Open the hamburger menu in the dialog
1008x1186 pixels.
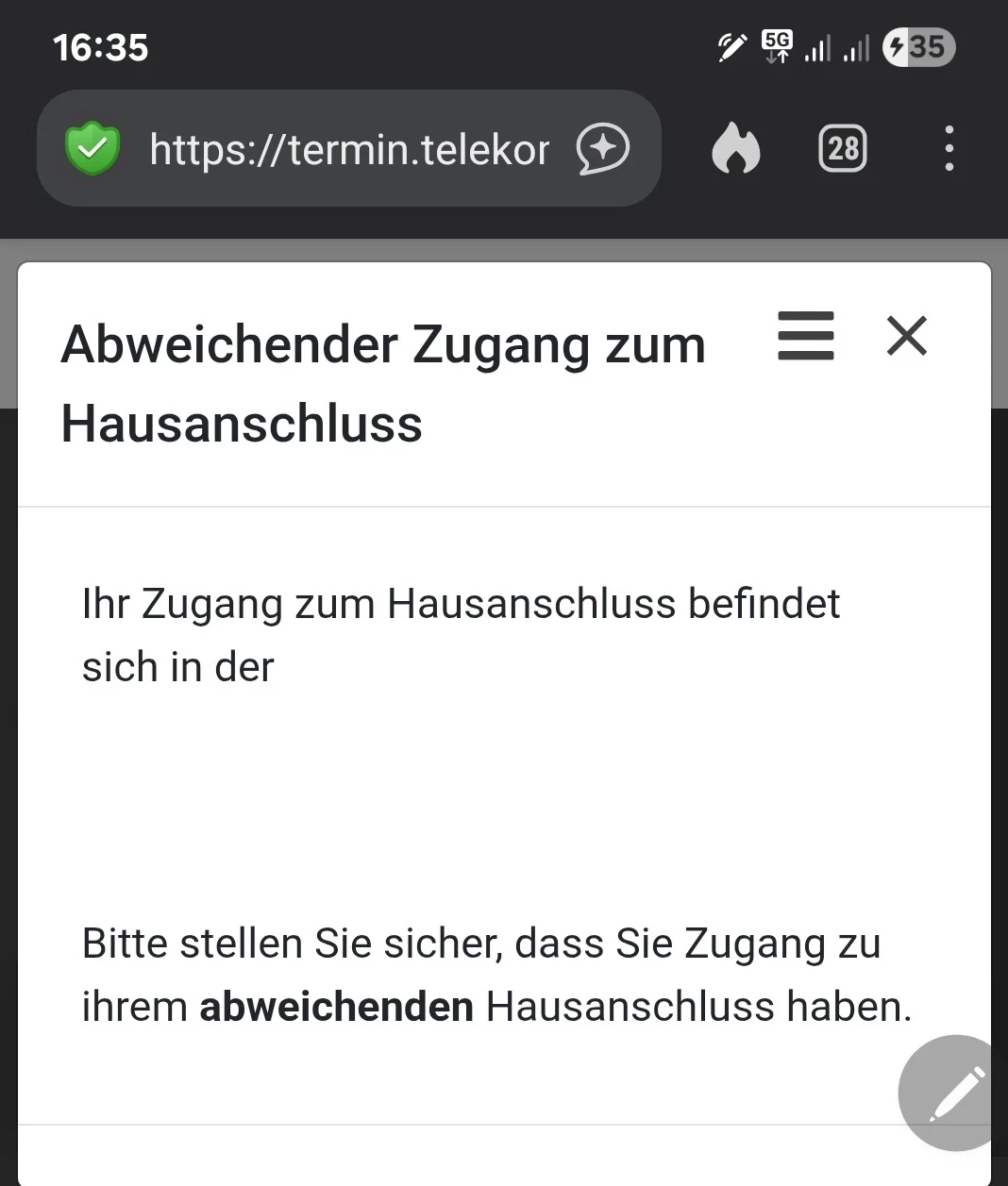coord(805,336)
